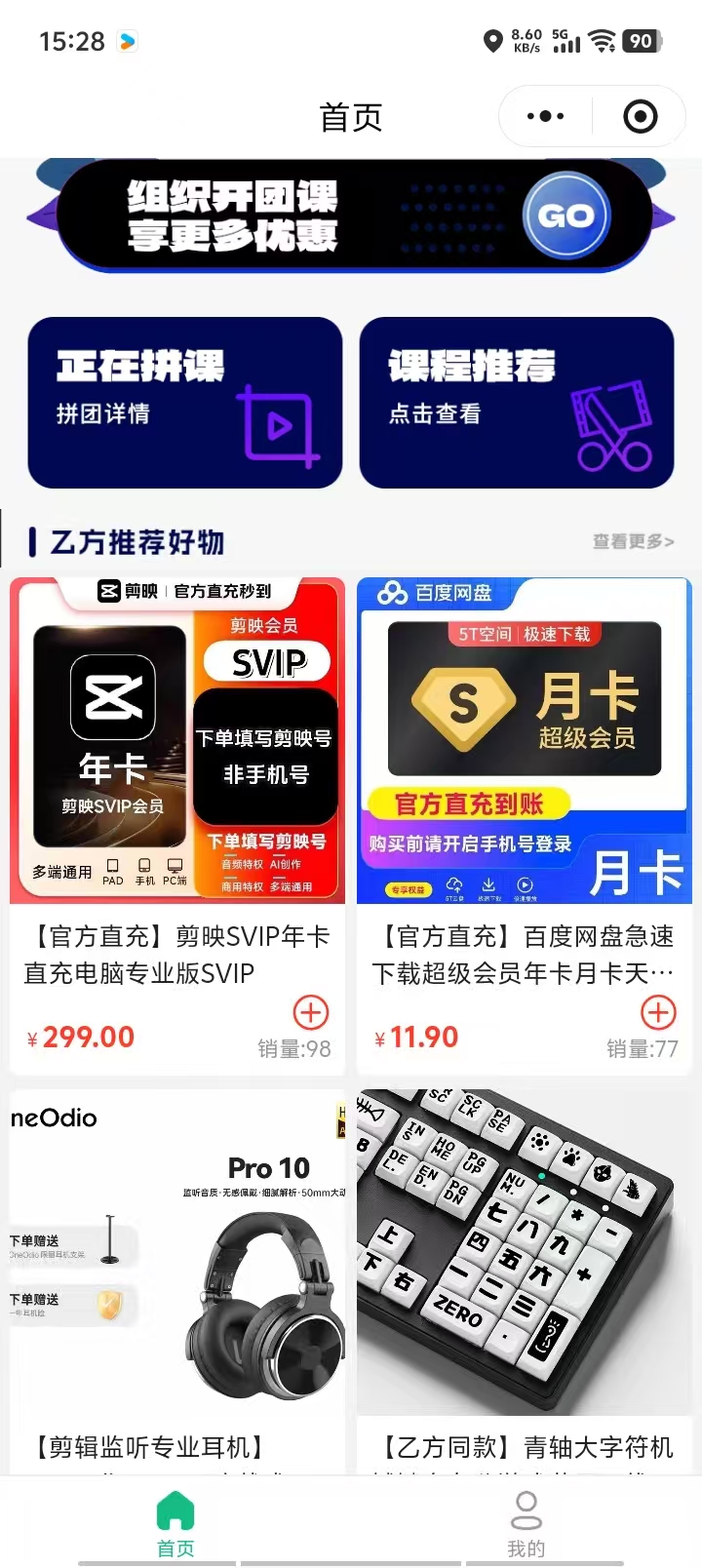Switch to the 首页 tab

(175, 1523)
